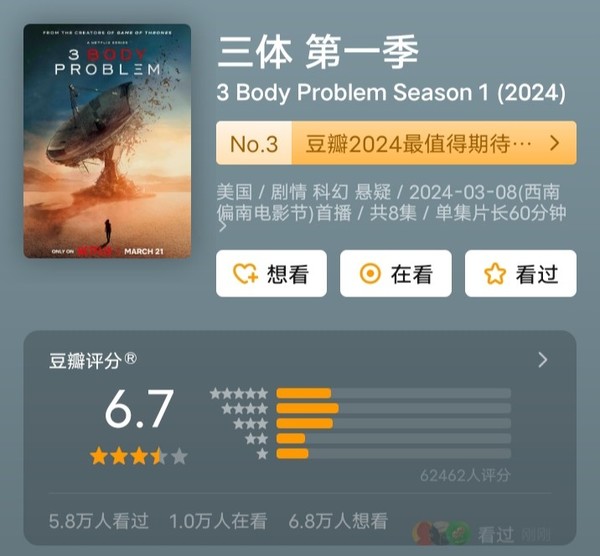Mark the show as 想看
Image resolution: width=600 pixels, height=556 pixels.
pyautogui.click(x=272, y=274)
